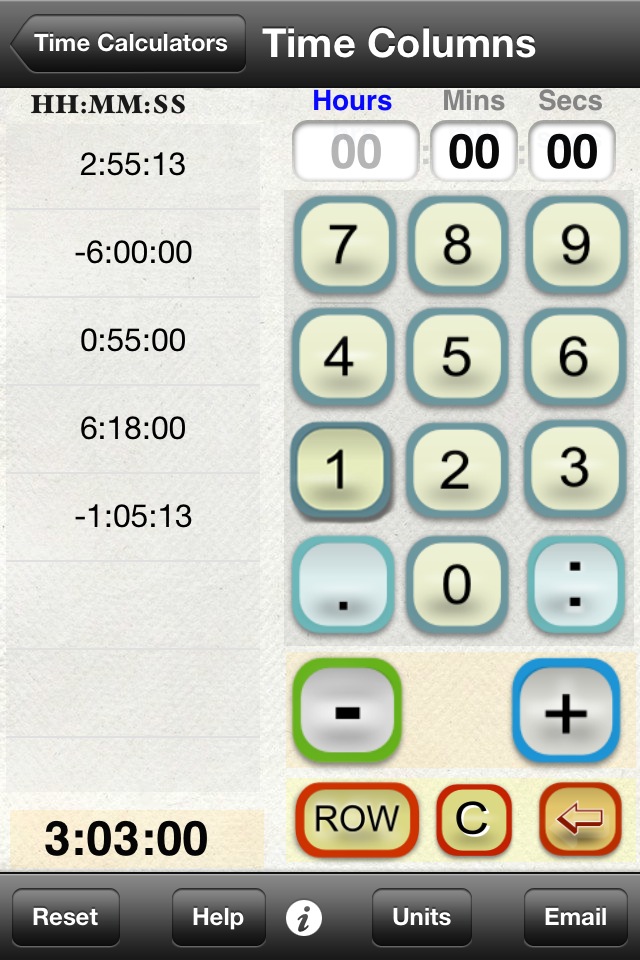Enter digit 0 on the keypad
This screenshot has width=640, height=960.
[x=457, y=584]
